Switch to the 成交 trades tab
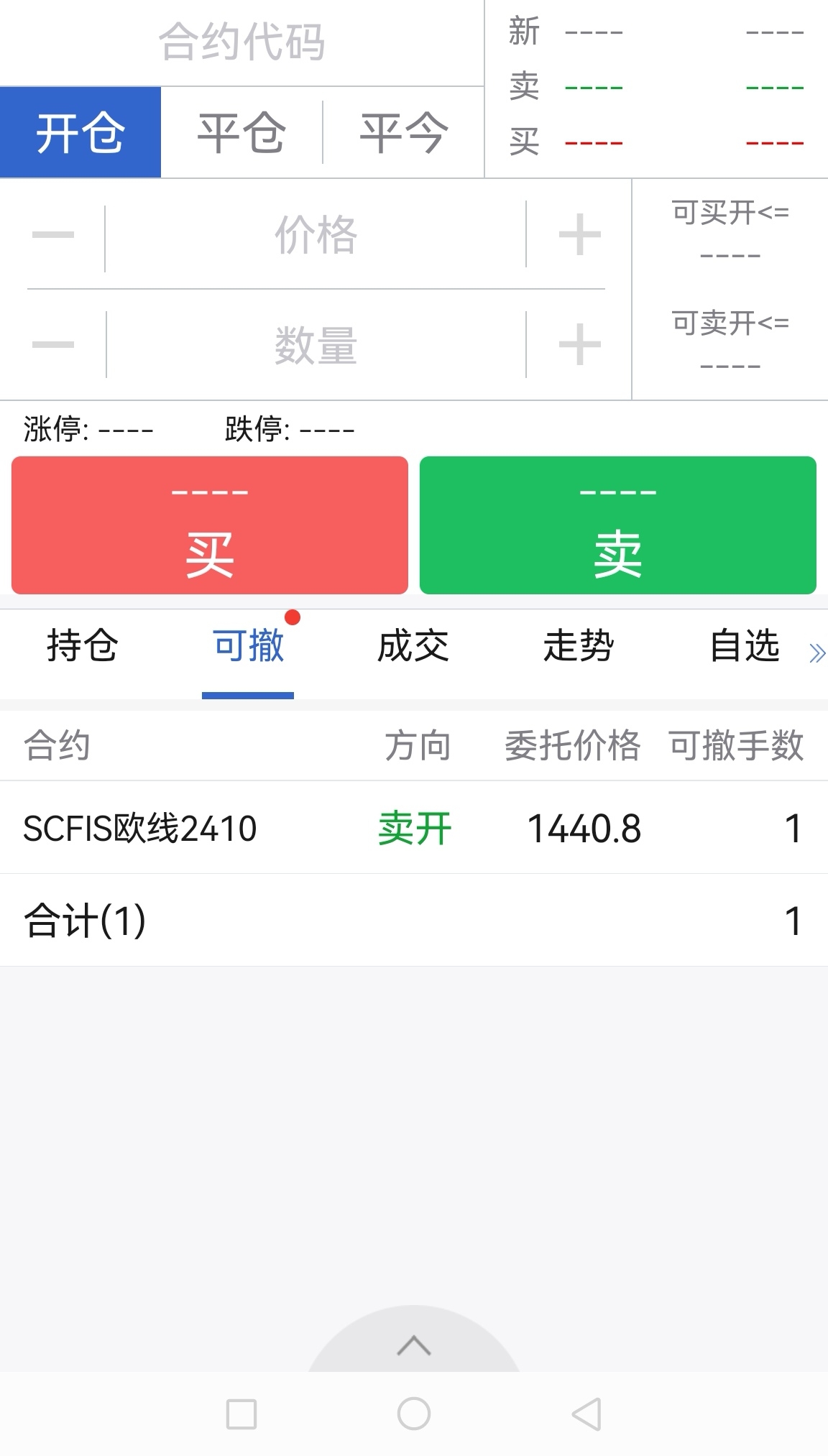Screen dimensions: 828x1456 click(413, 645)
